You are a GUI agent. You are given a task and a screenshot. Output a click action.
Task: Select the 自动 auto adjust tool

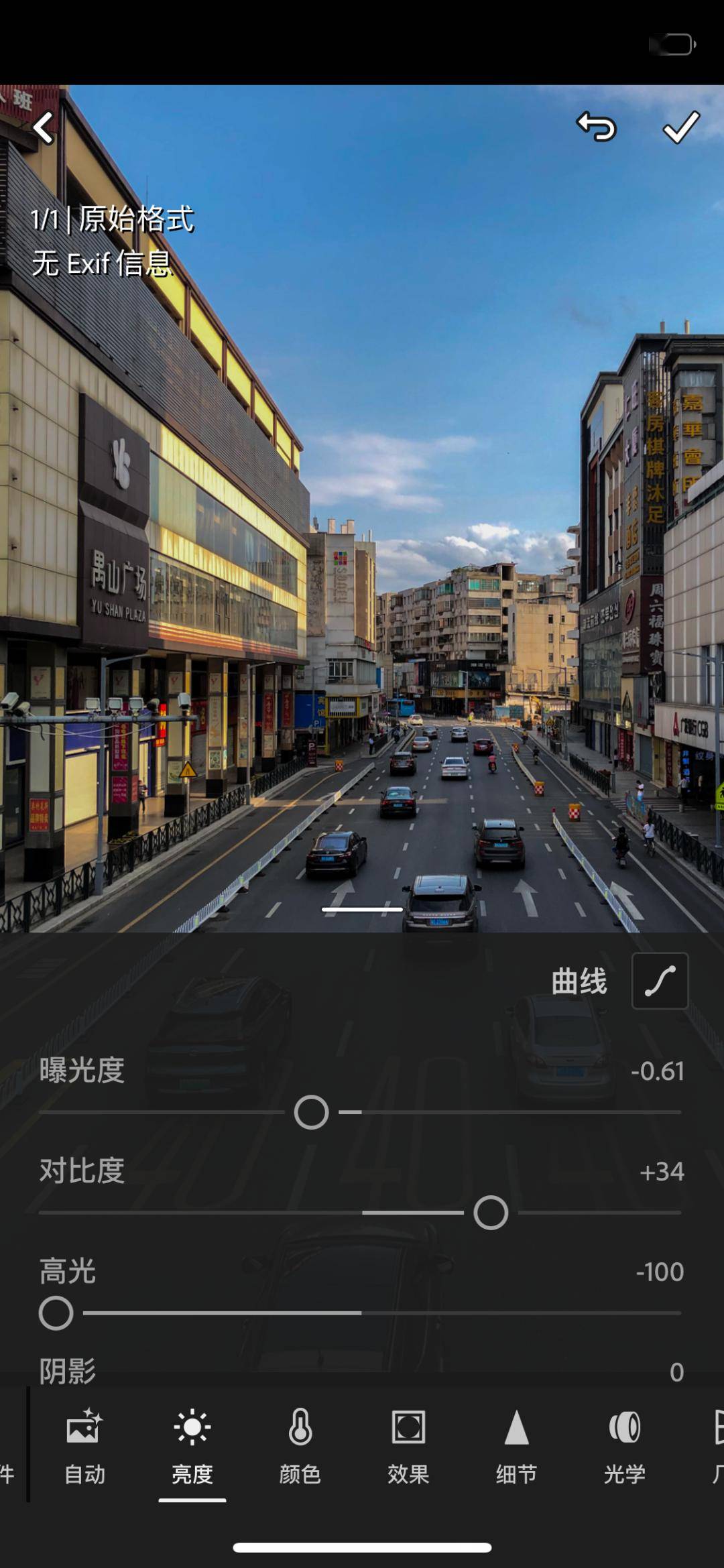point(84,1445)
